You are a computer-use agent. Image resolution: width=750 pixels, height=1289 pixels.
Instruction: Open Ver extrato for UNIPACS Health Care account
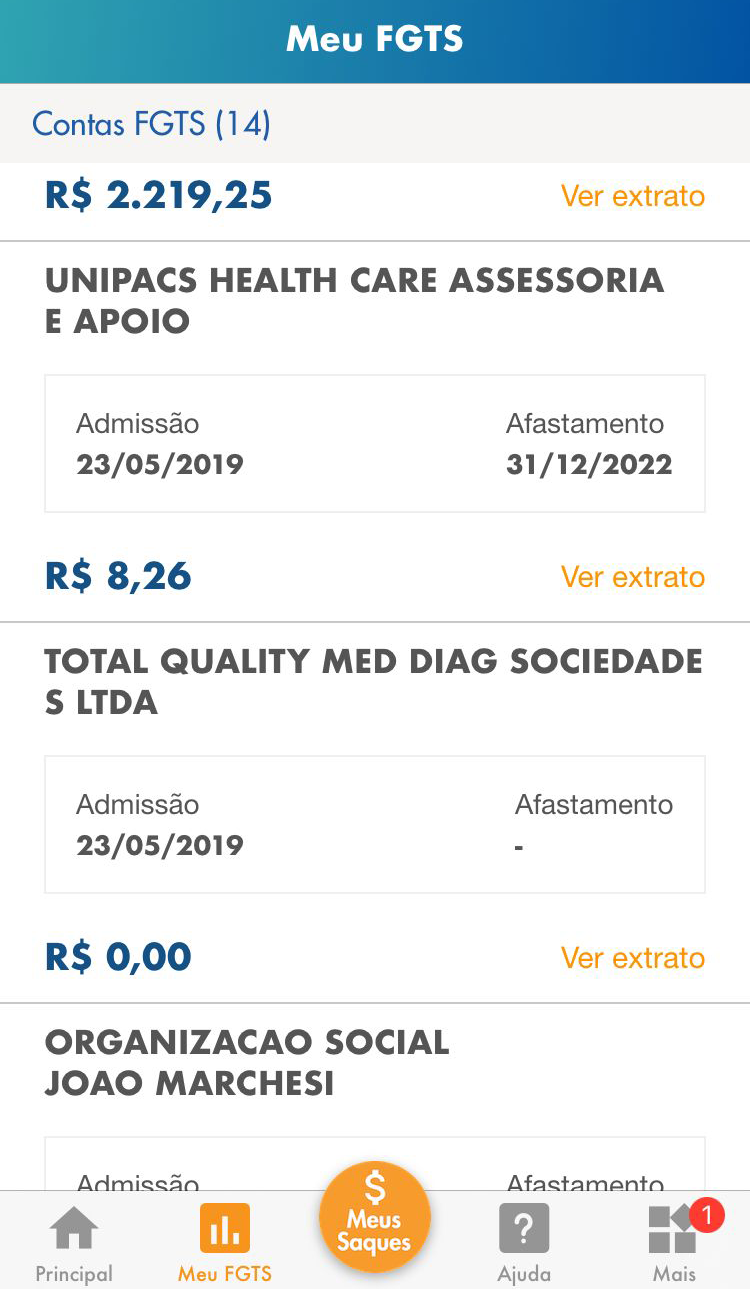pos(632,577)
